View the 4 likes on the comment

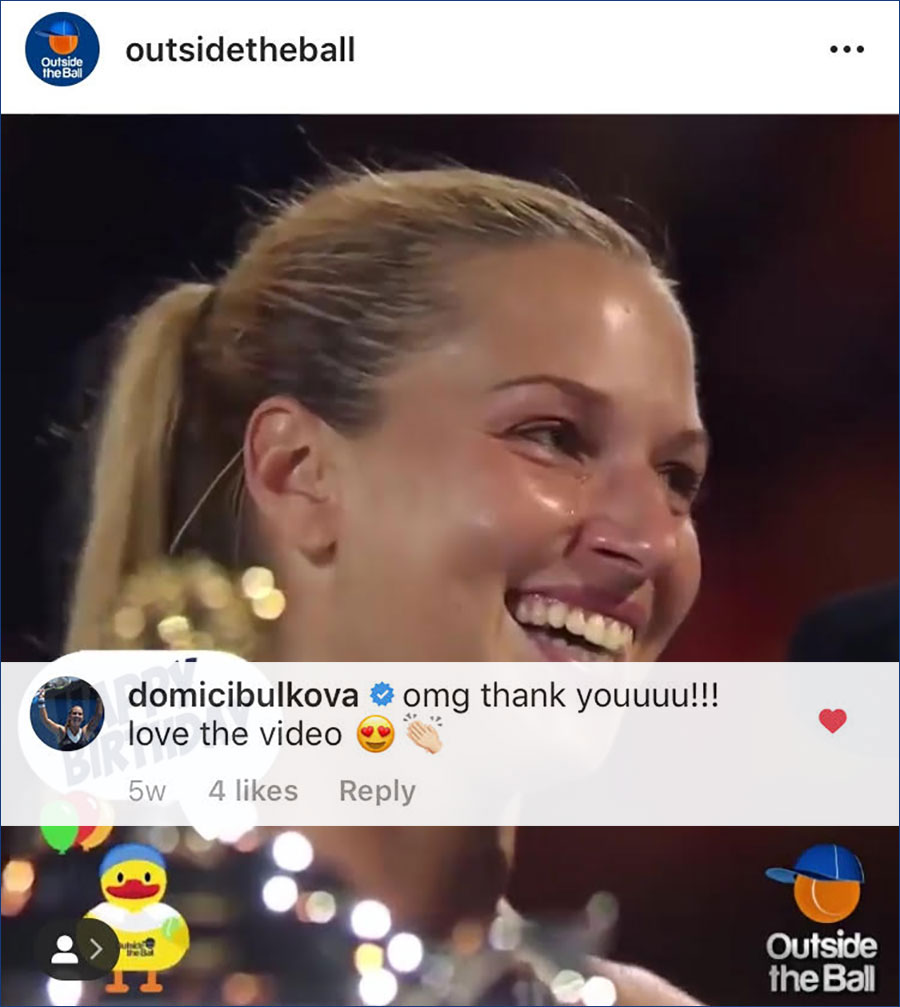pos(253,791)
